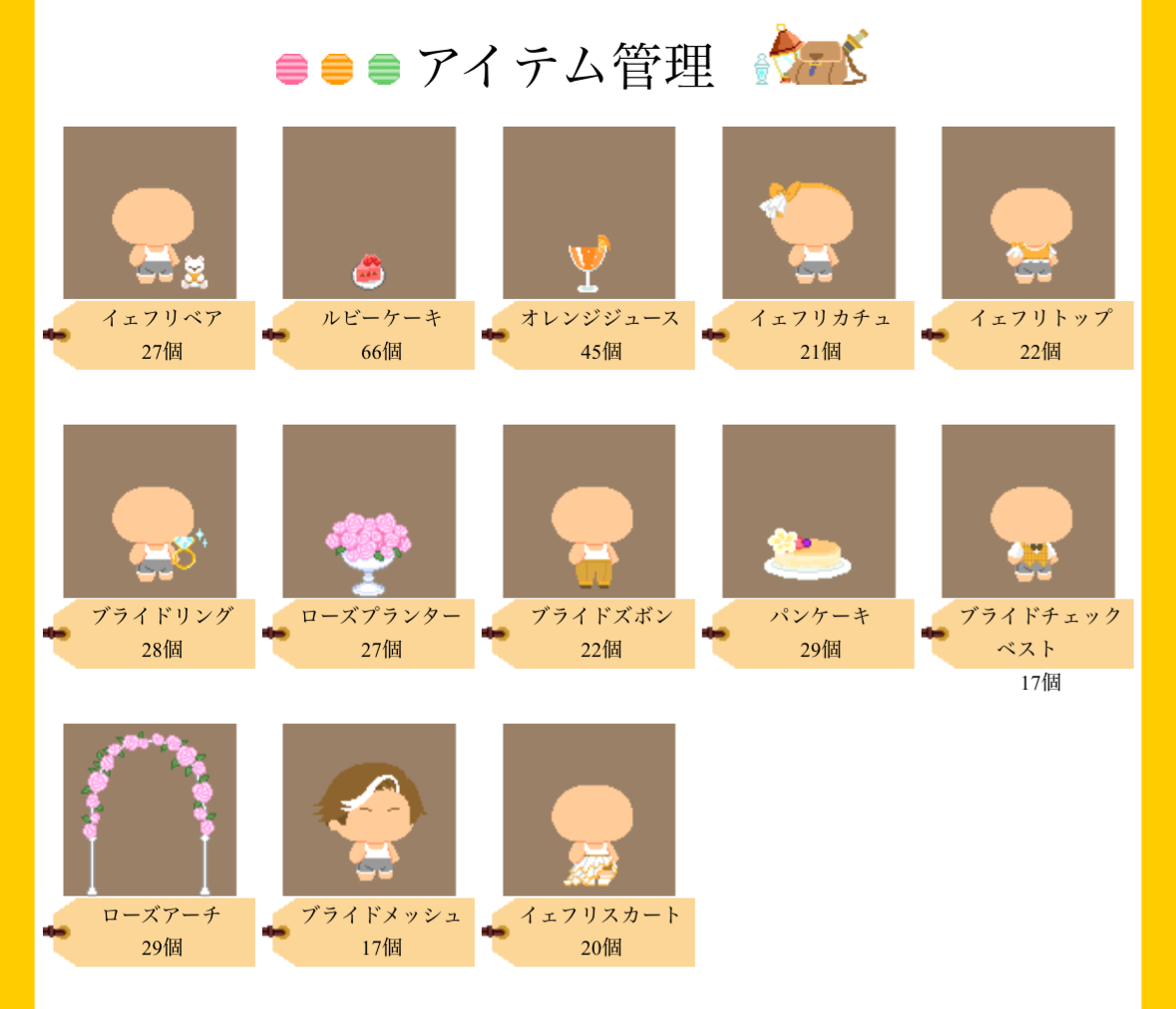Open the イェフリベア item
The height and width of the screenshot is (1009, 1176).
point(150,213)
